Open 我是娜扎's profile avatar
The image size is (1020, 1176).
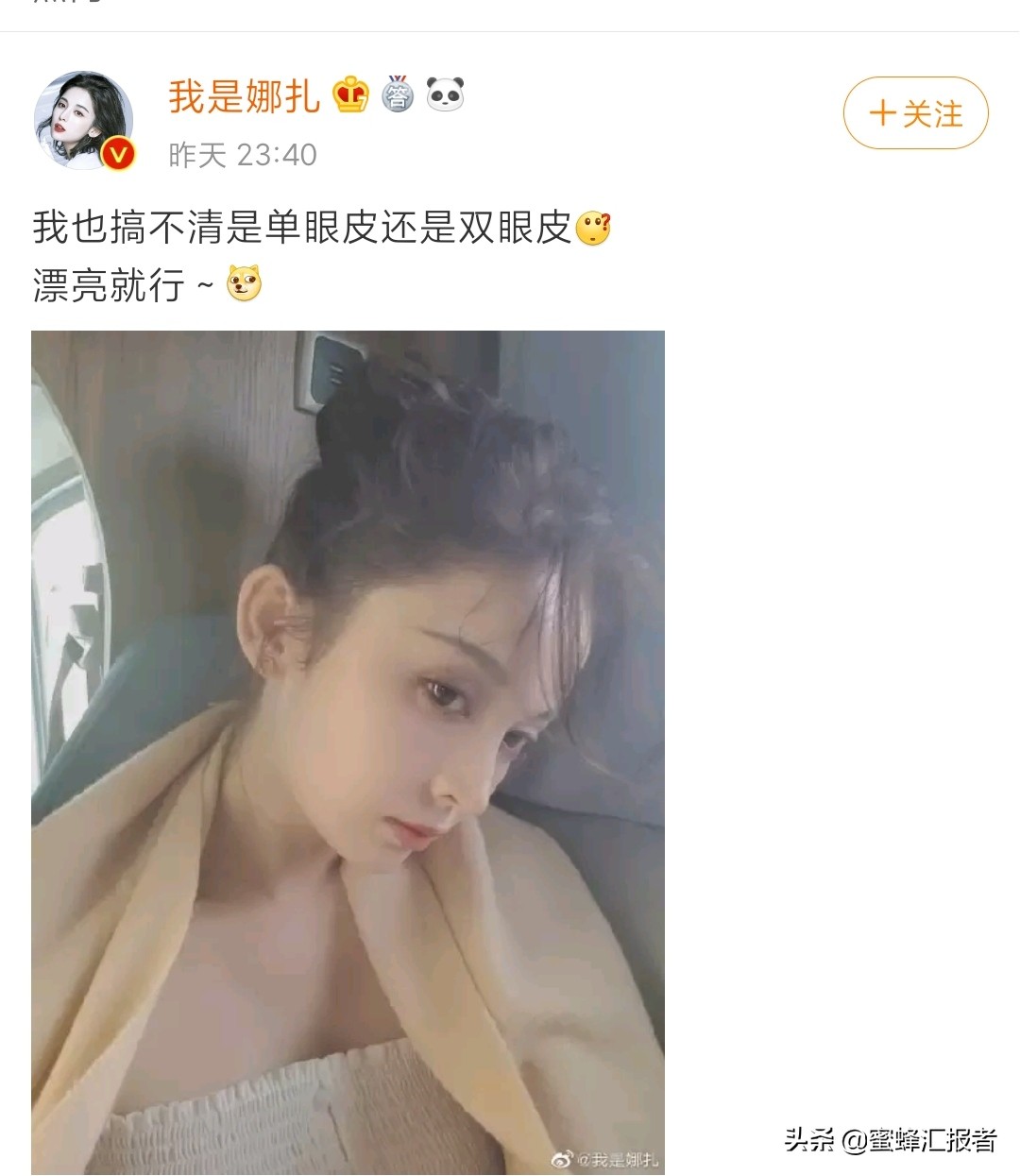tap(83, 120)
